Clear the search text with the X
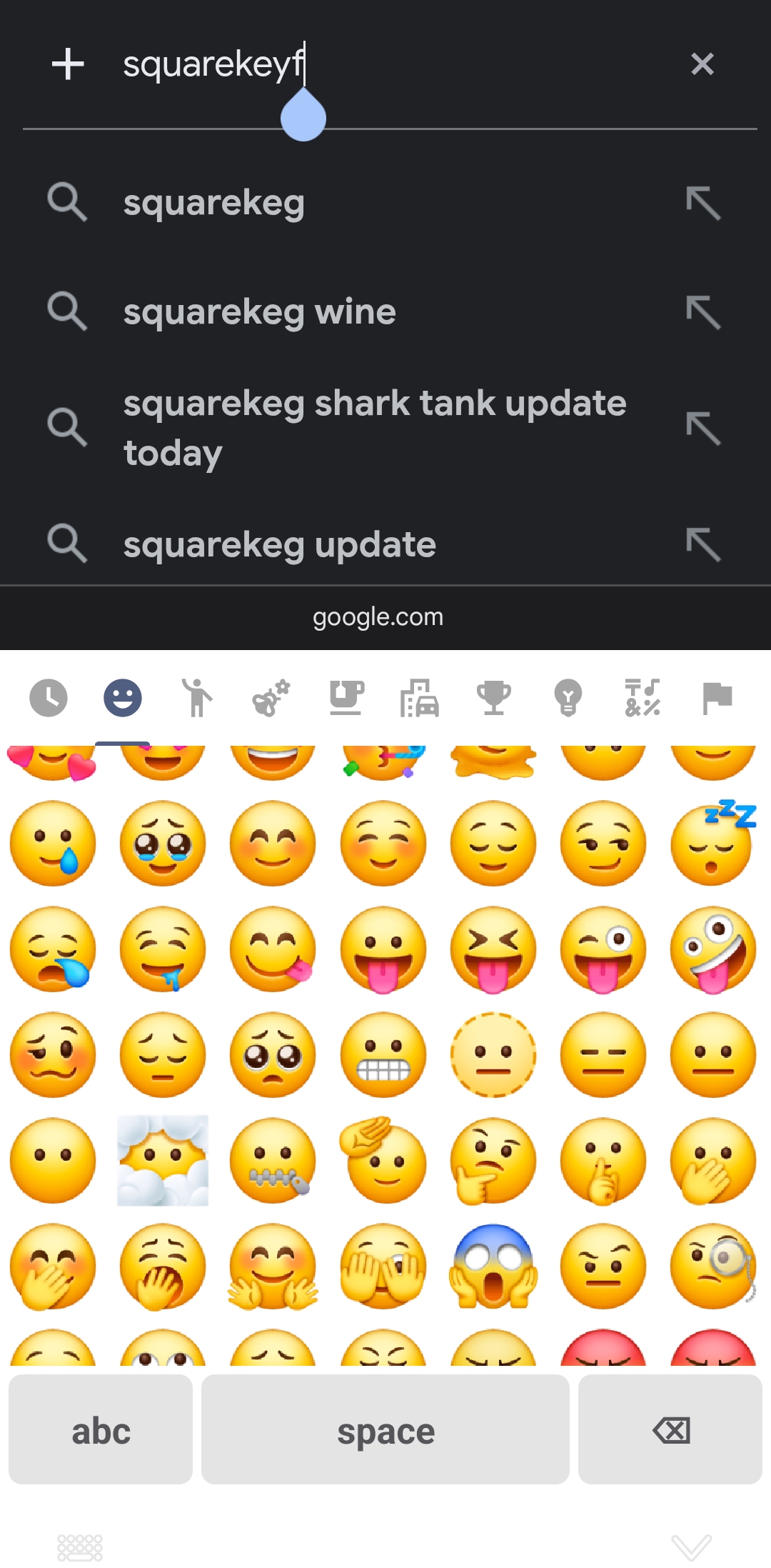Image resolution: width=771 pixels, height=1568 pixels. point(702,64)
